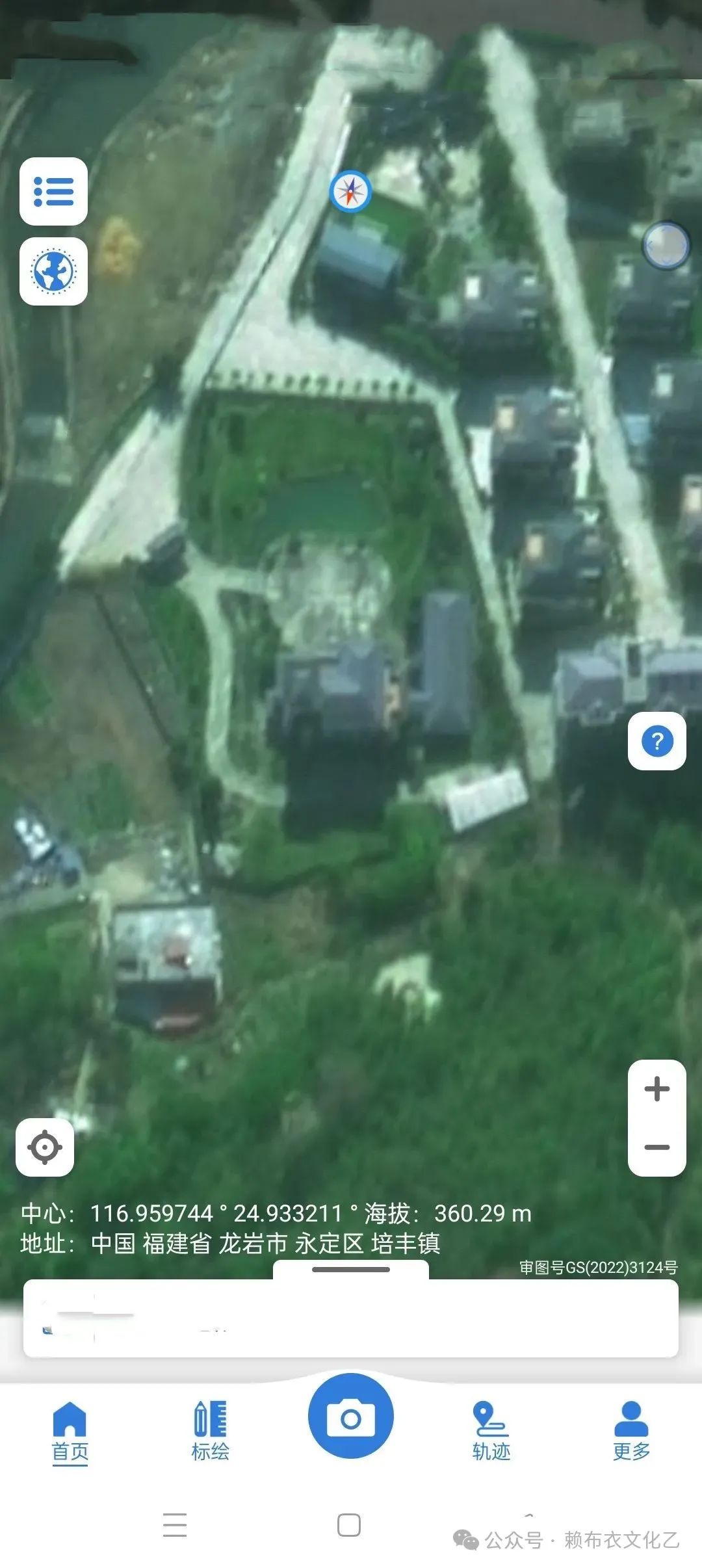Open system recent apps menu button

(x=175, y=1524)
